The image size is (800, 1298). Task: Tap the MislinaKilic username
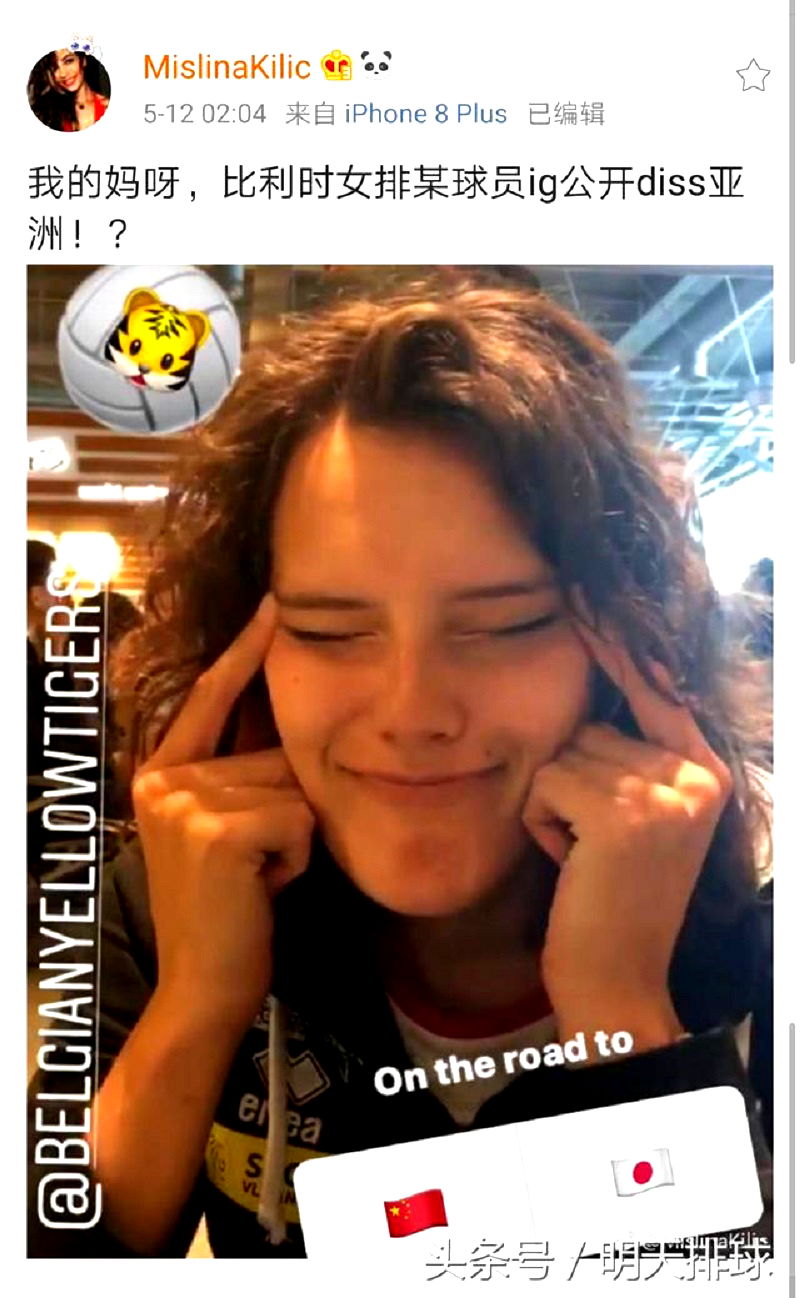click(x=227, y=67)
